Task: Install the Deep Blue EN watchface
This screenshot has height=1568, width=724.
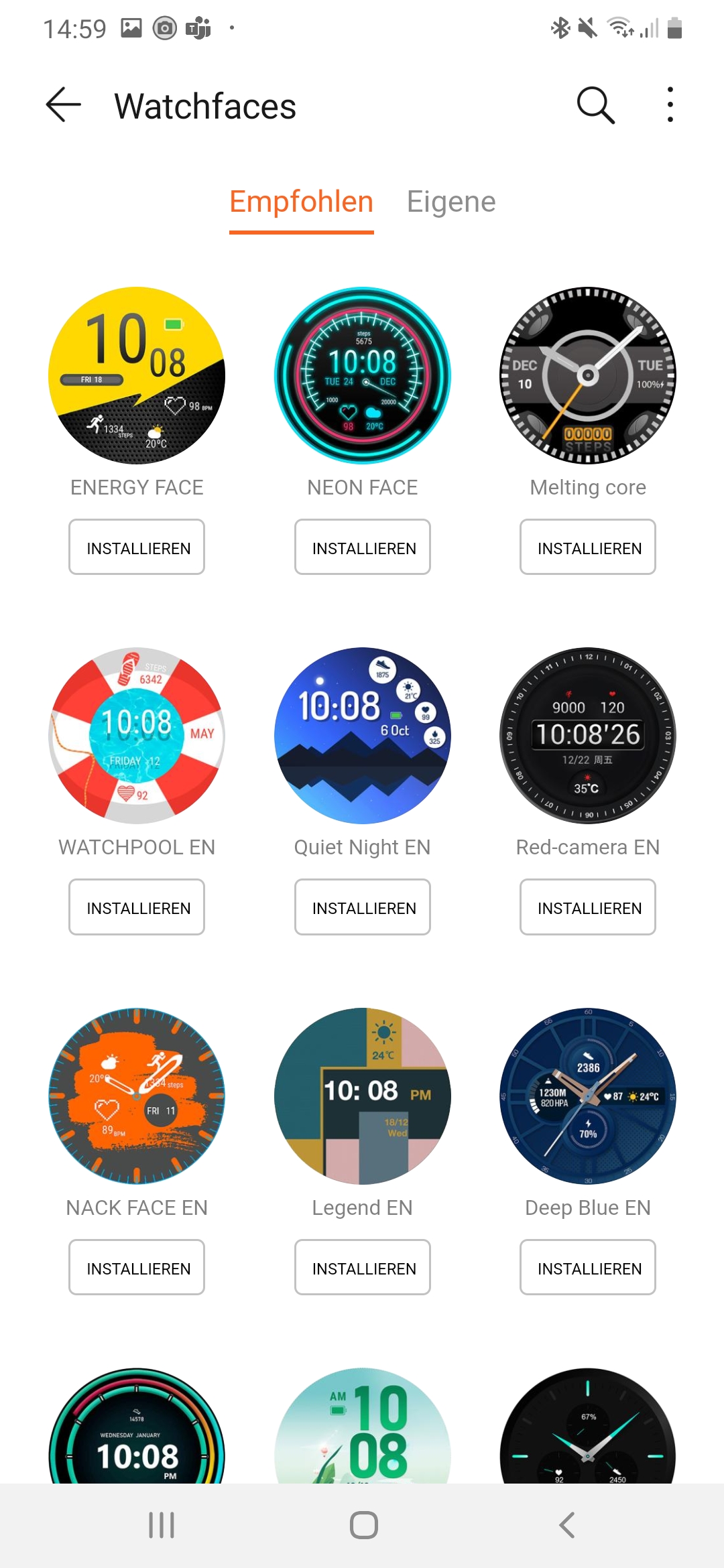Action: coord(588,1268)
